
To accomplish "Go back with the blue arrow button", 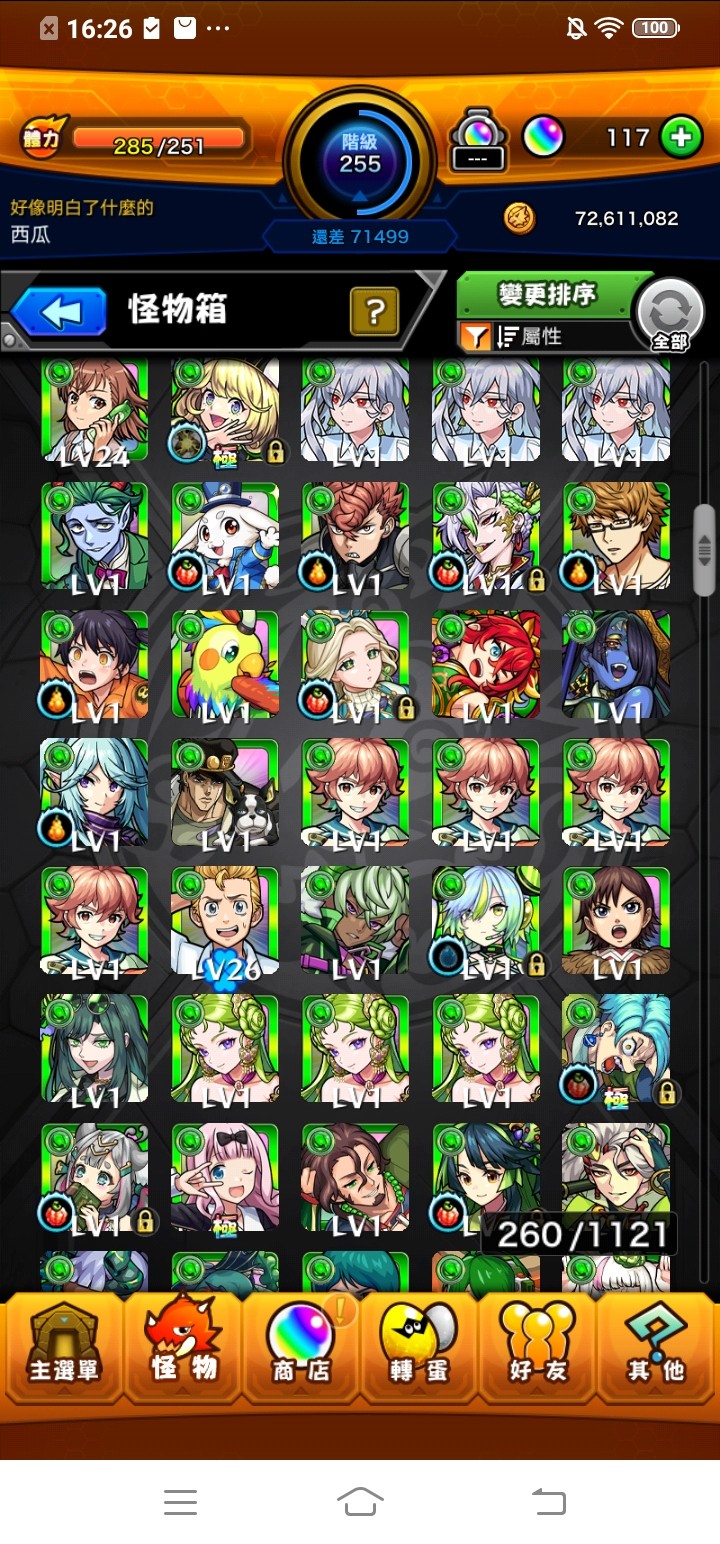I will click(60, 312).
